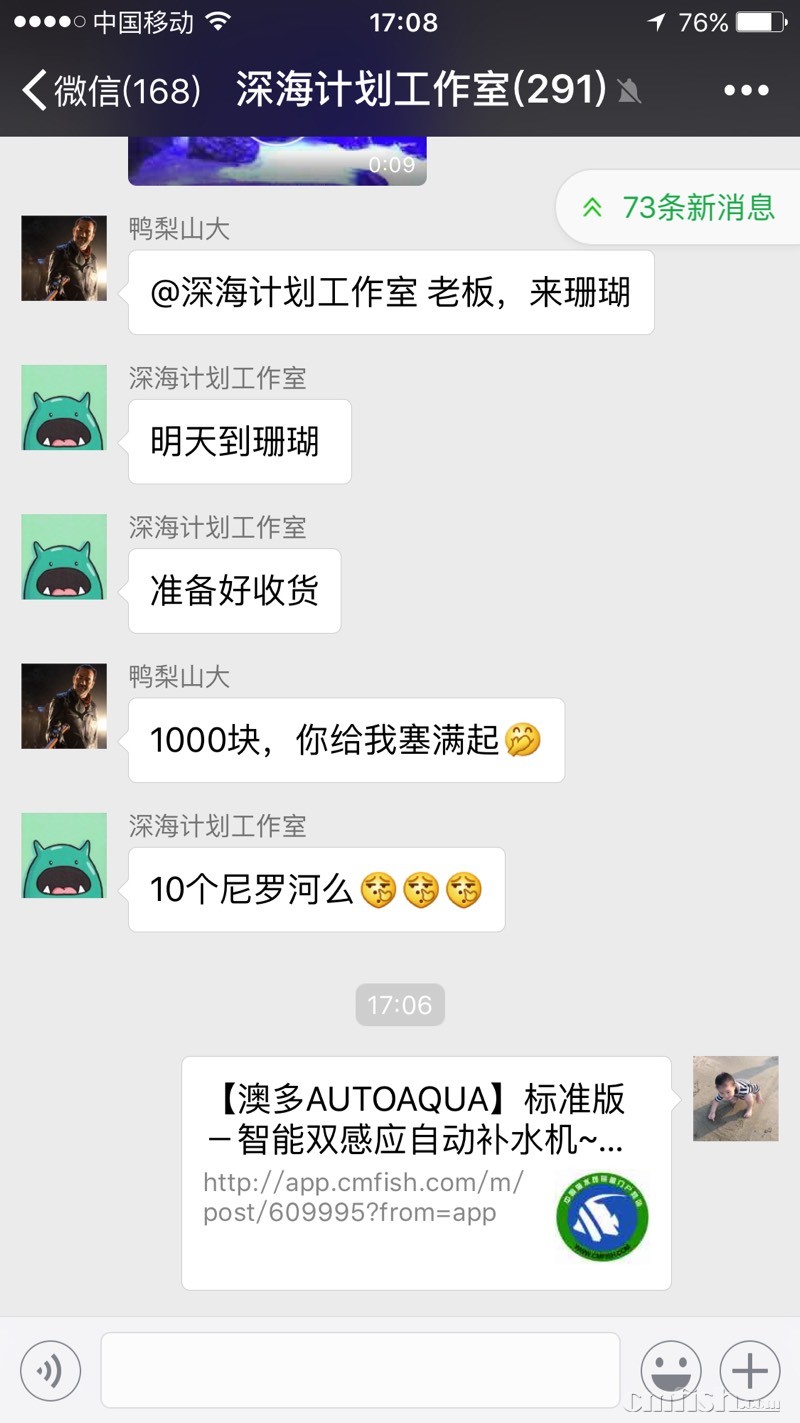Jump to the 73条新消息 unread messages
The width and height of the screenshot is (800, 1423).
coord(680,208)
